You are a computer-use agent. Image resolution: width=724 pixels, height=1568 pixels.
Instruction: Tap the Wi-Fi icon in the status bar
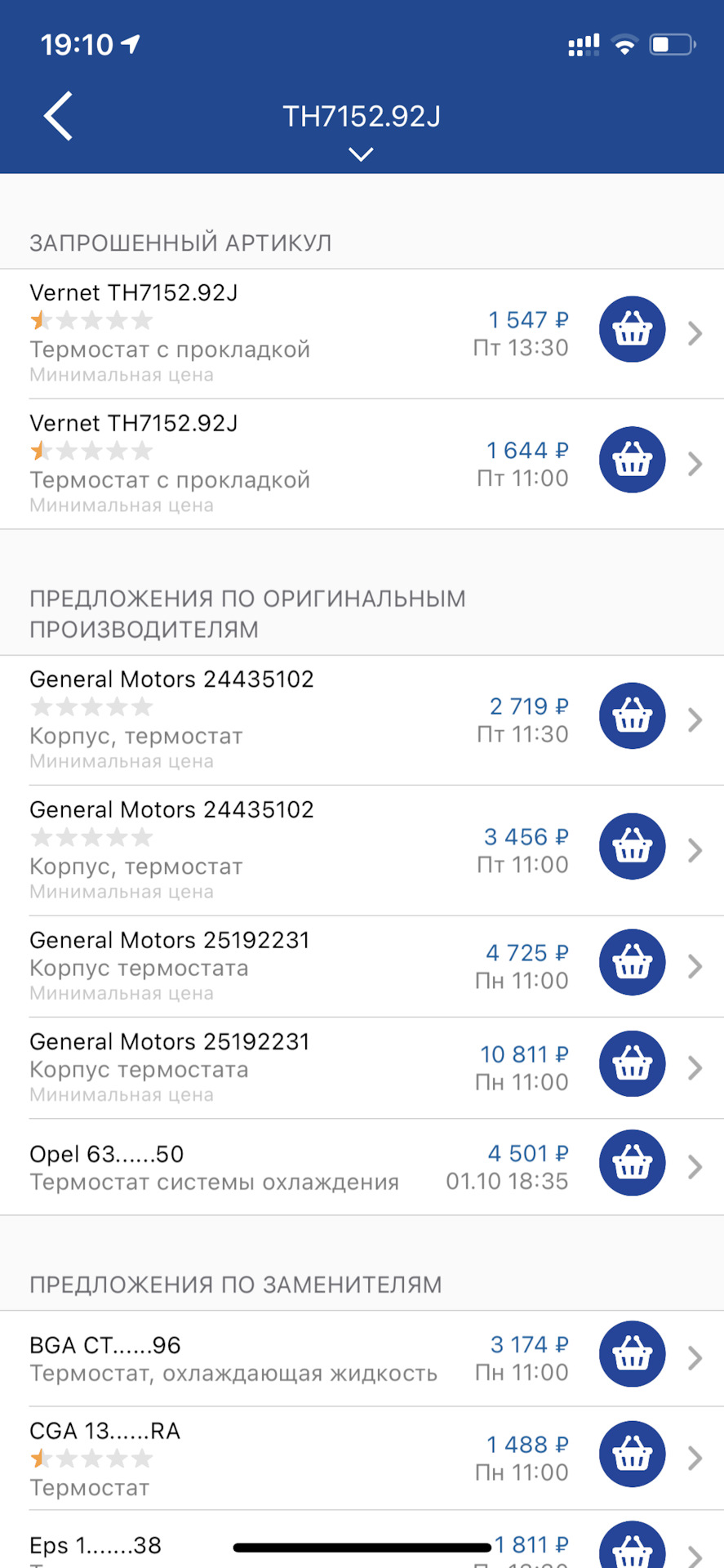click(x=625, y=45)
